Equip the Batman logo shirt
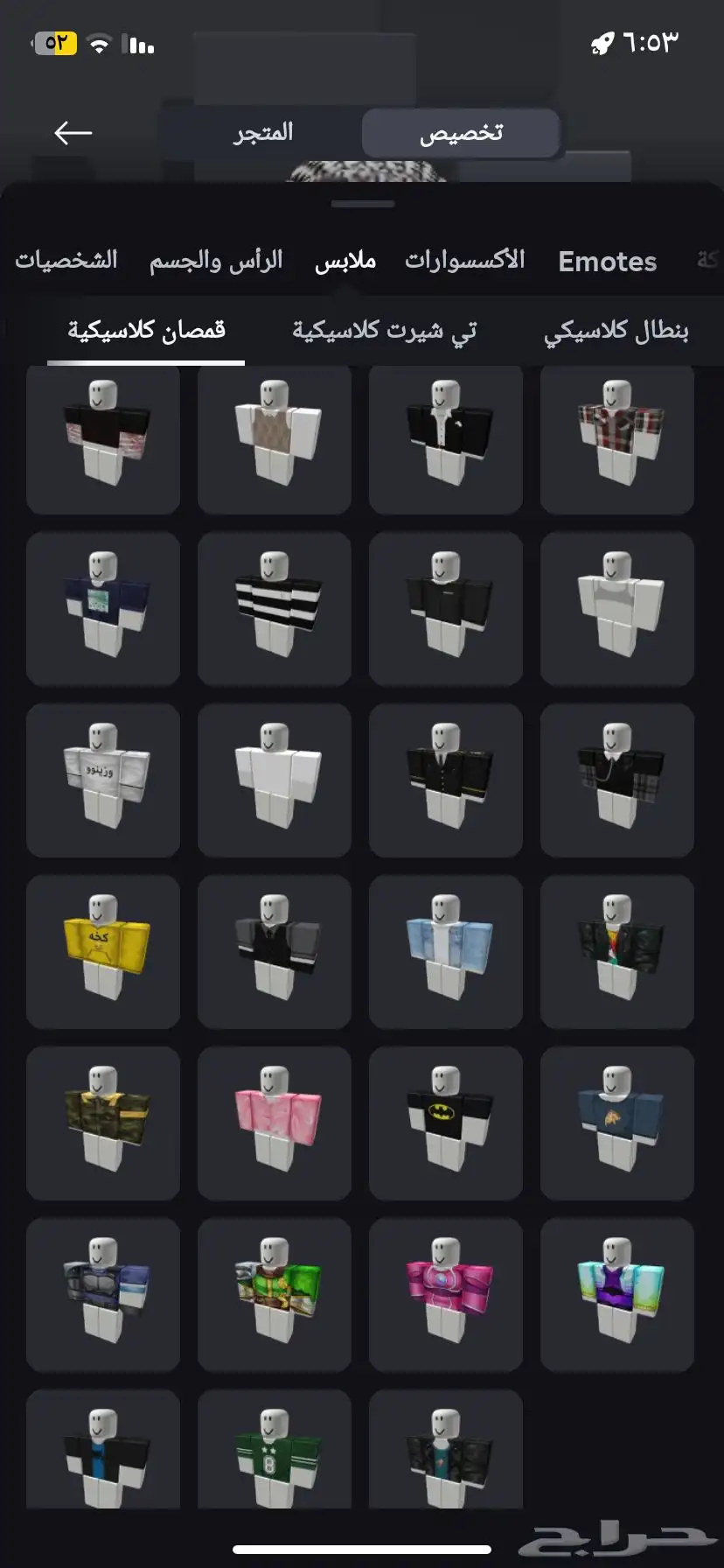The width and height of the screenshot is (724, 1568). coord(446,1123)
